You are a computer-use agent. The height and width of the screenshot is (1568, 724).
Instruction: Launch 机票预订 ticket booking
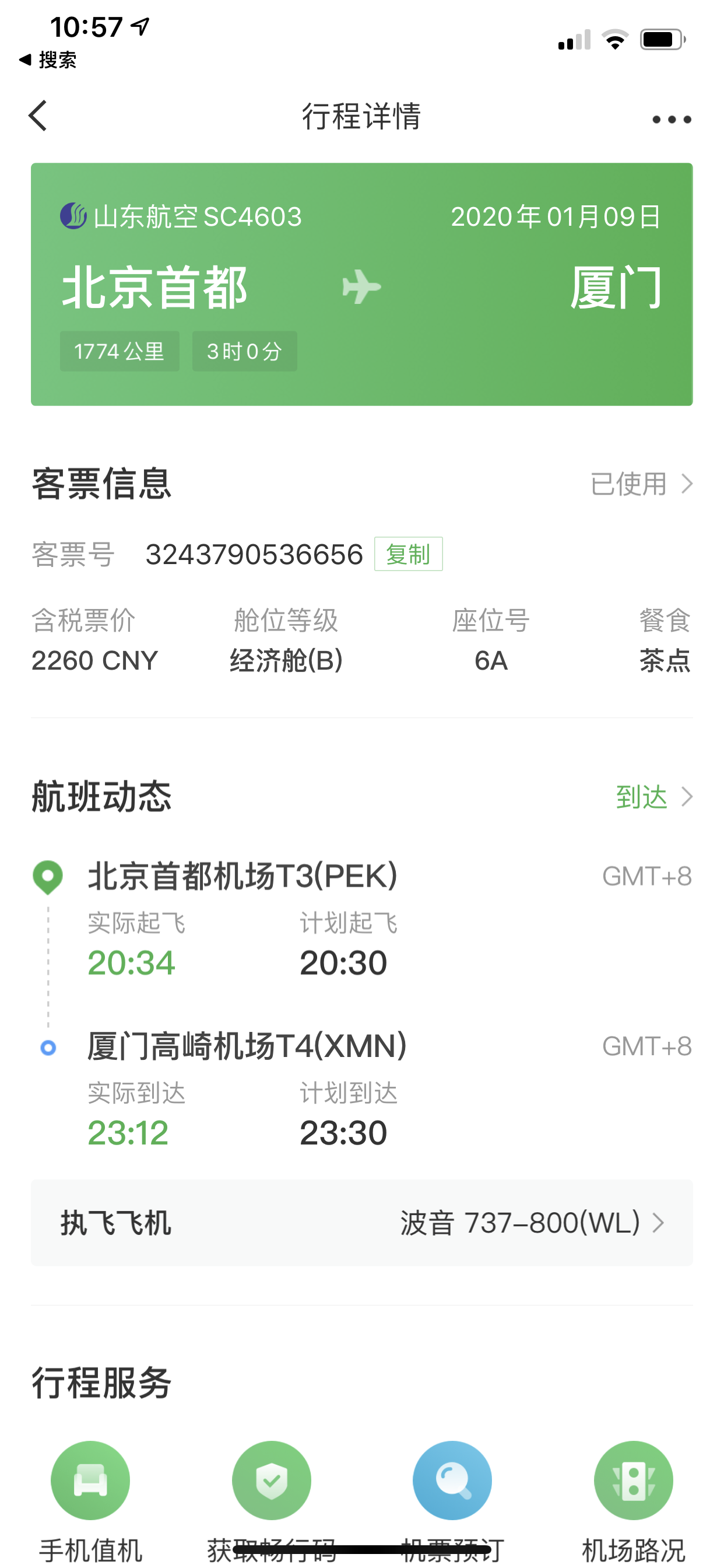[452, 1480]
